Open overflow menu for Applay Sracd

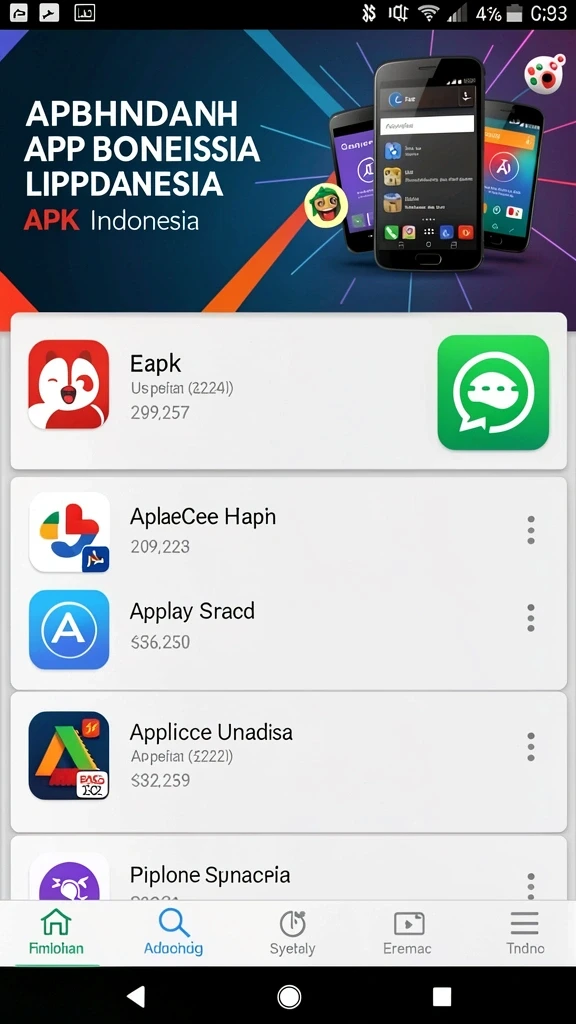(x=531, y=618)
